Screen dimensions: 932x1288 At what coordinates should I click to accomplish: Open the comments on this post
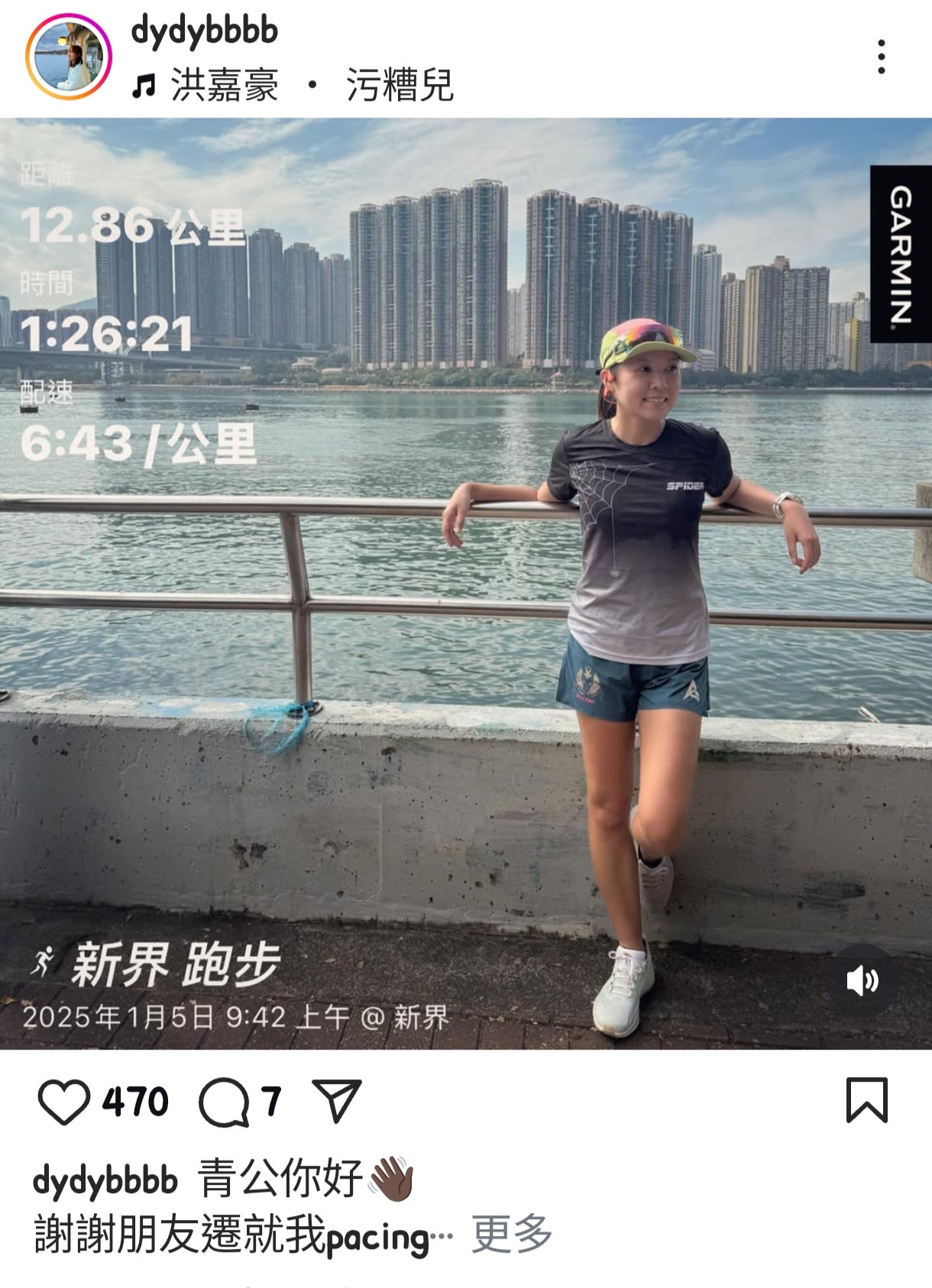point(223,1102)
